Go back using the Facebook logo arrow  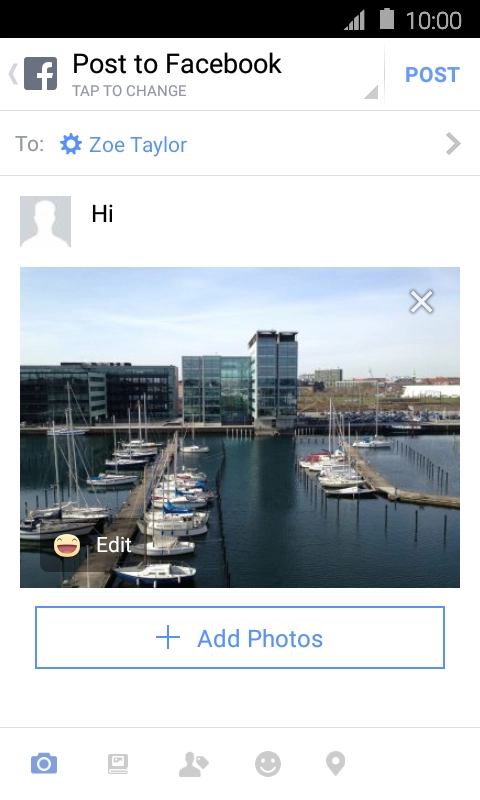(x=33, y=74)
